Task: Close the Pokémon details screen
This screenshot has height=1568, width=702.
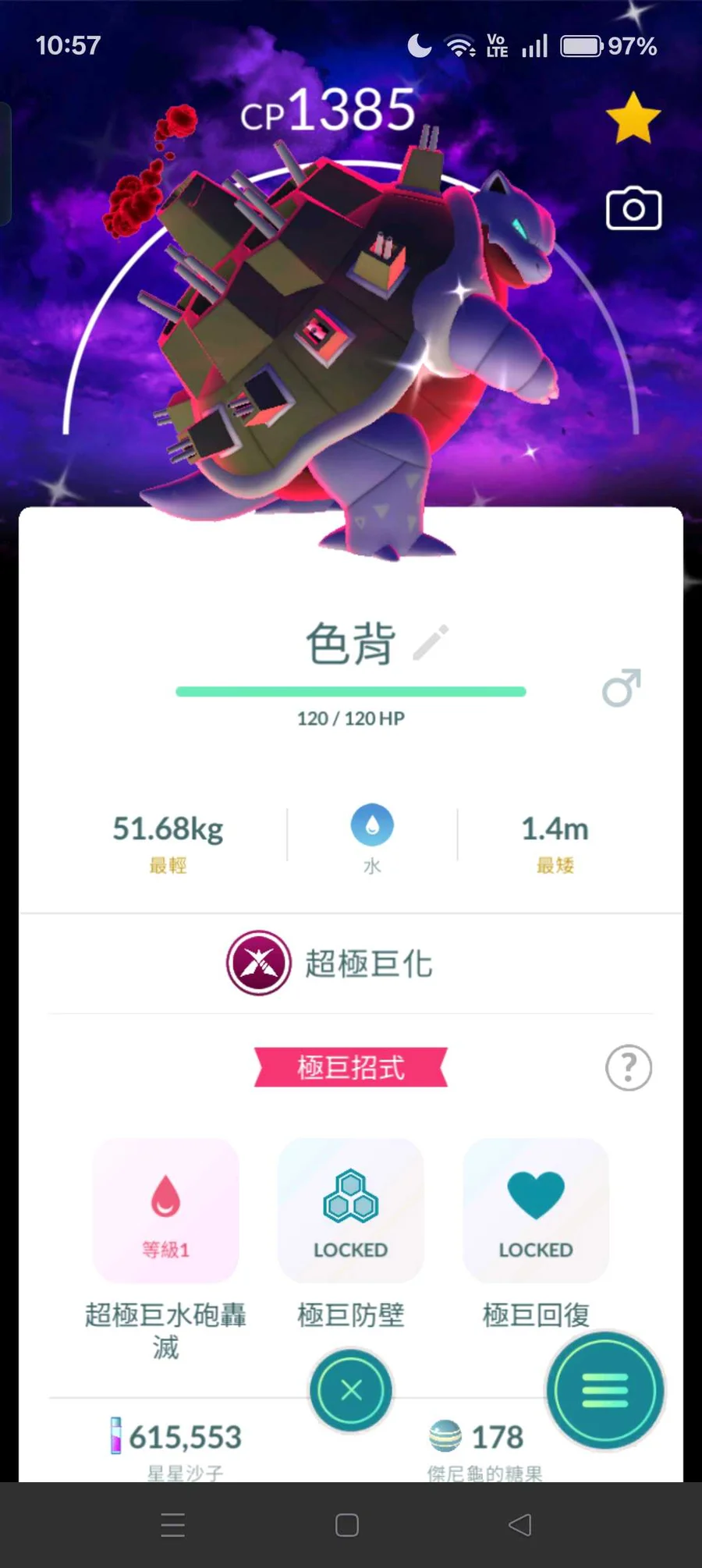Action: tap(351, 1390)
